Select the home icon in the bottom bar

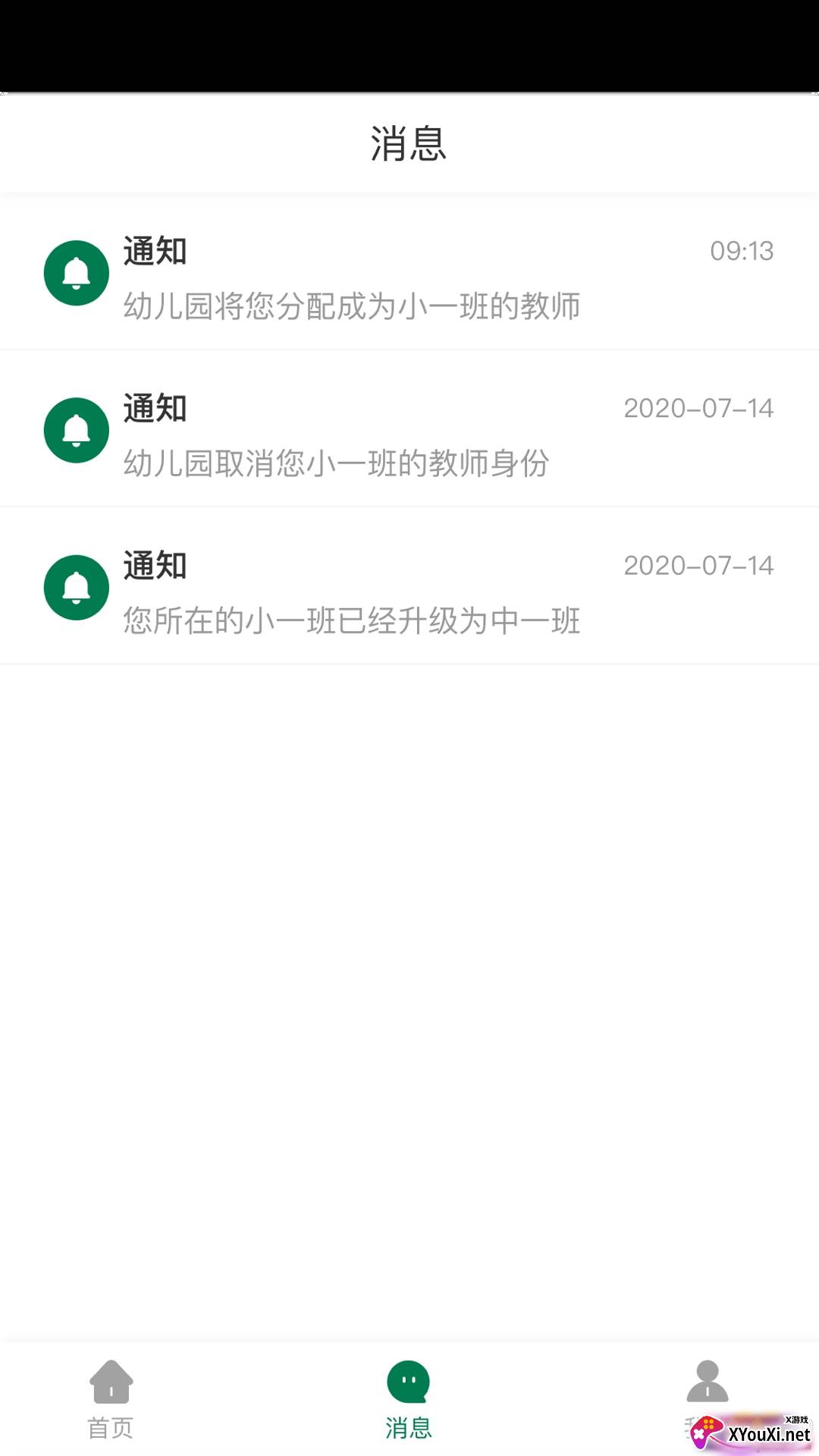tap(111, 1382)
